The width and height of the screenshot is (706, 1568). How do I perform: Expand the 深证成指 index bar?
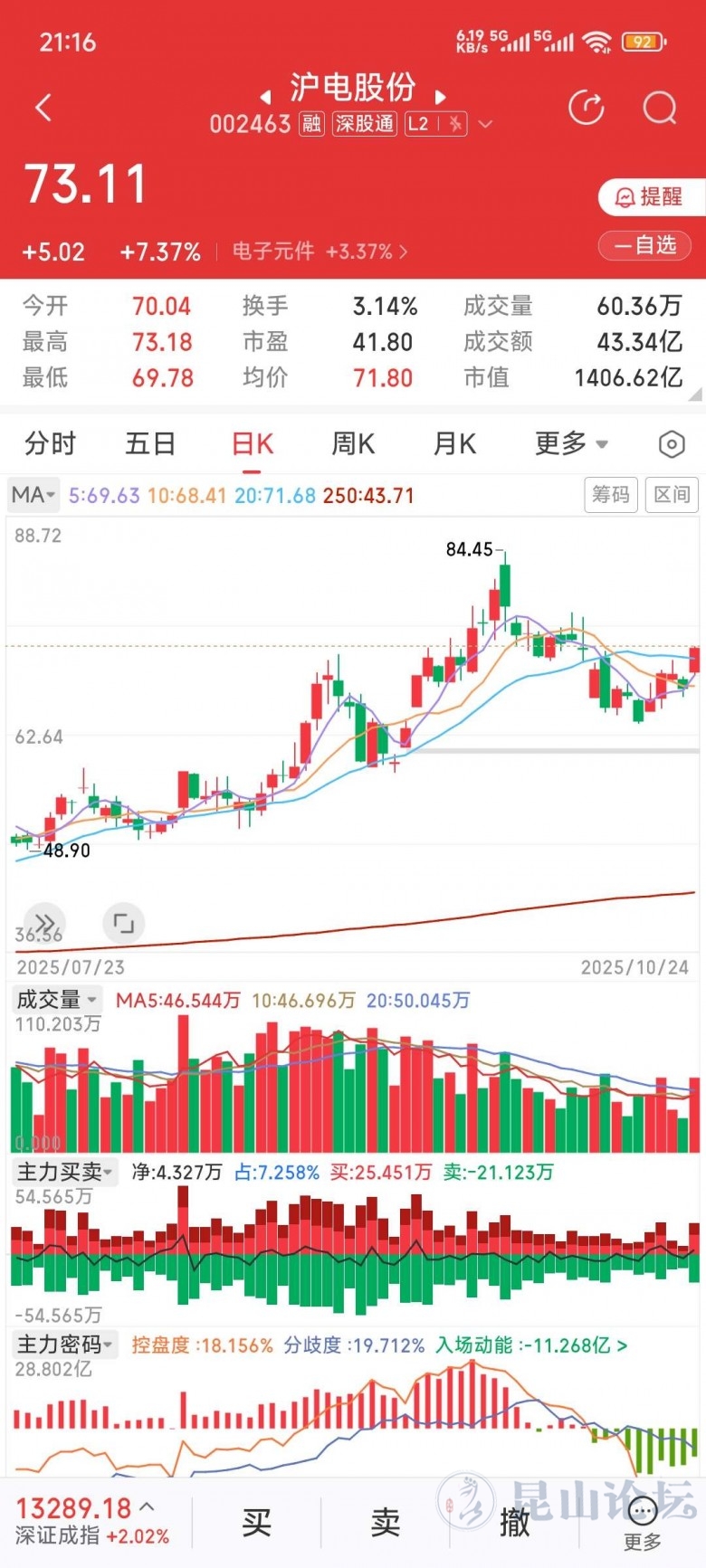point(92,1520)
